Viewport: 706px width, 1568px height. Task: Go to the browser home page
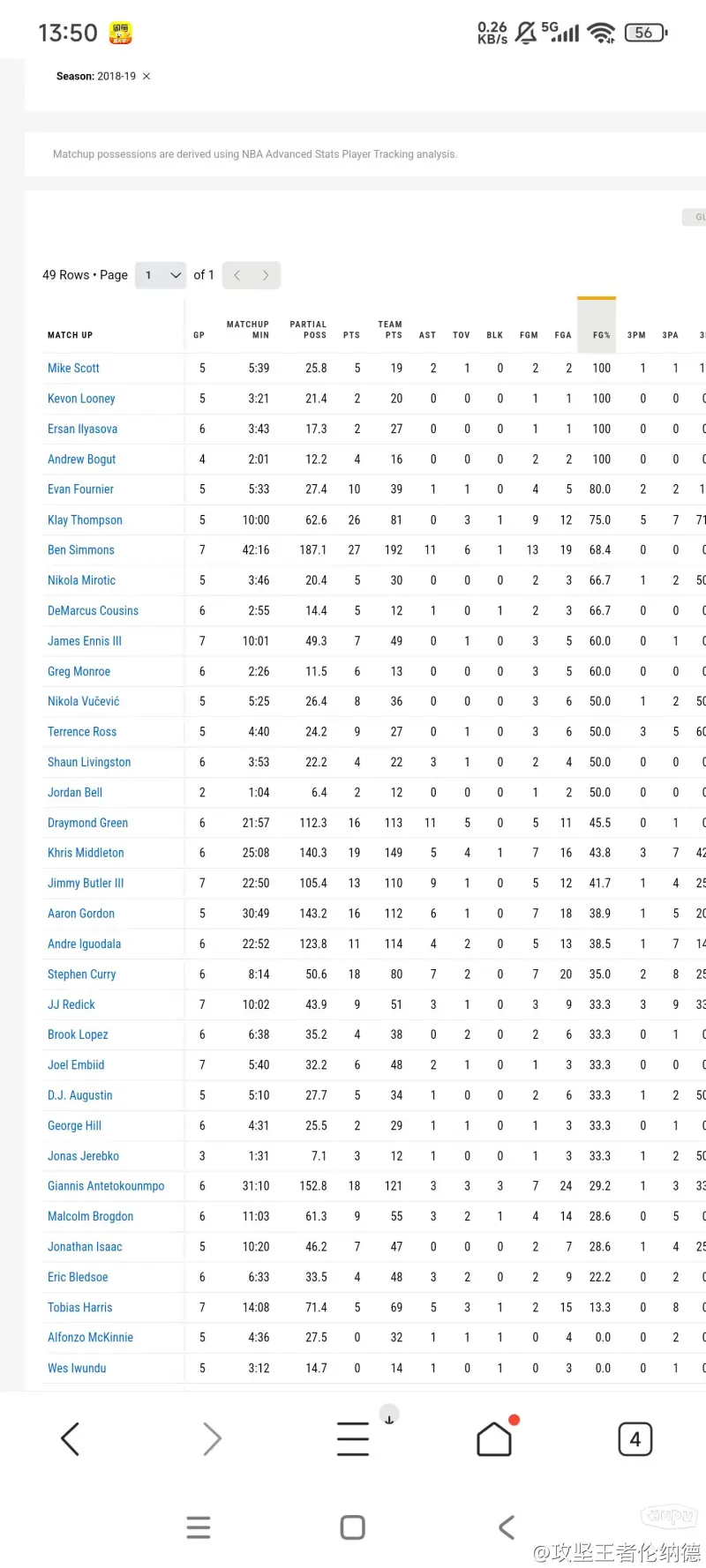pyautogui.click(x=494, y=1438)
